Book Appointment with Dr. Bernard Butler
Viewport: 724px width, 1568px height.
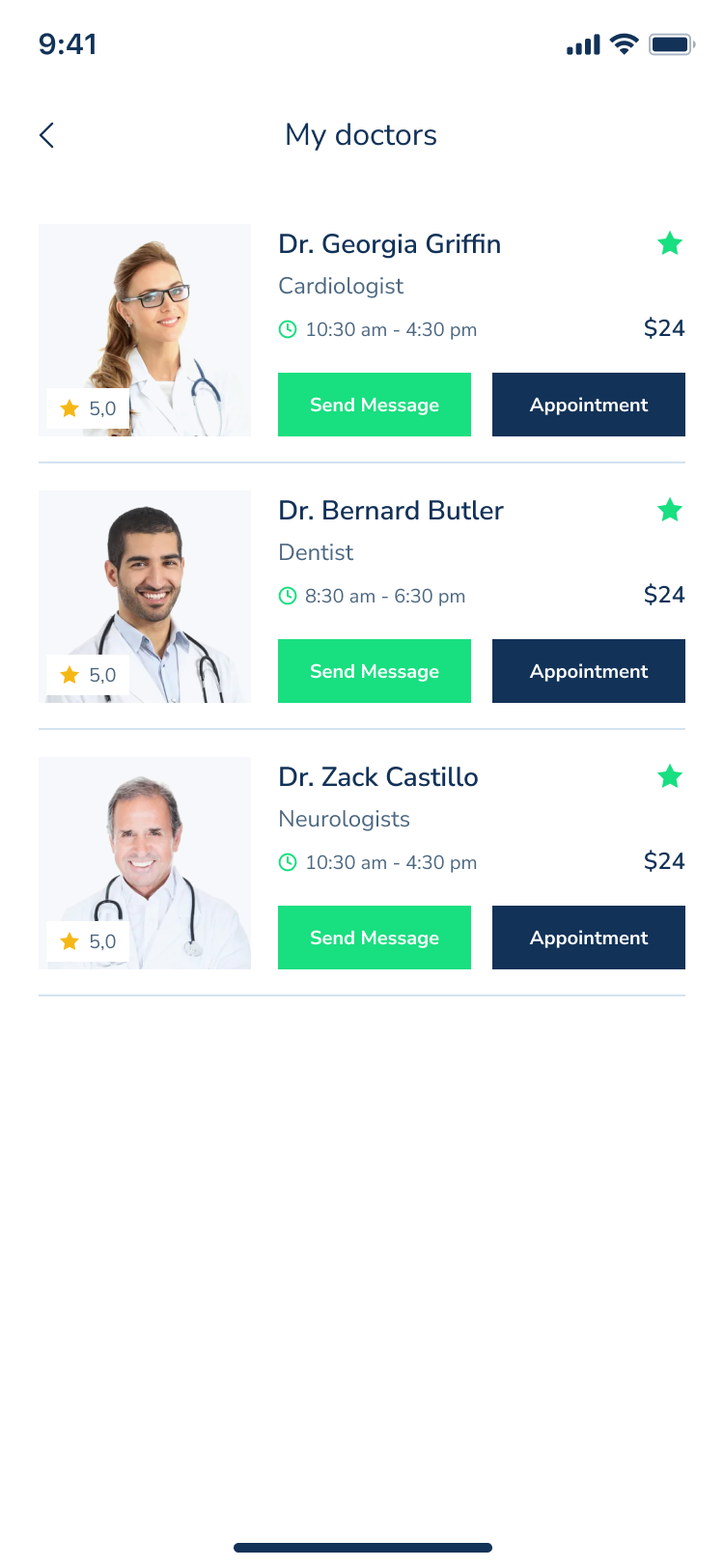(589, 671)
